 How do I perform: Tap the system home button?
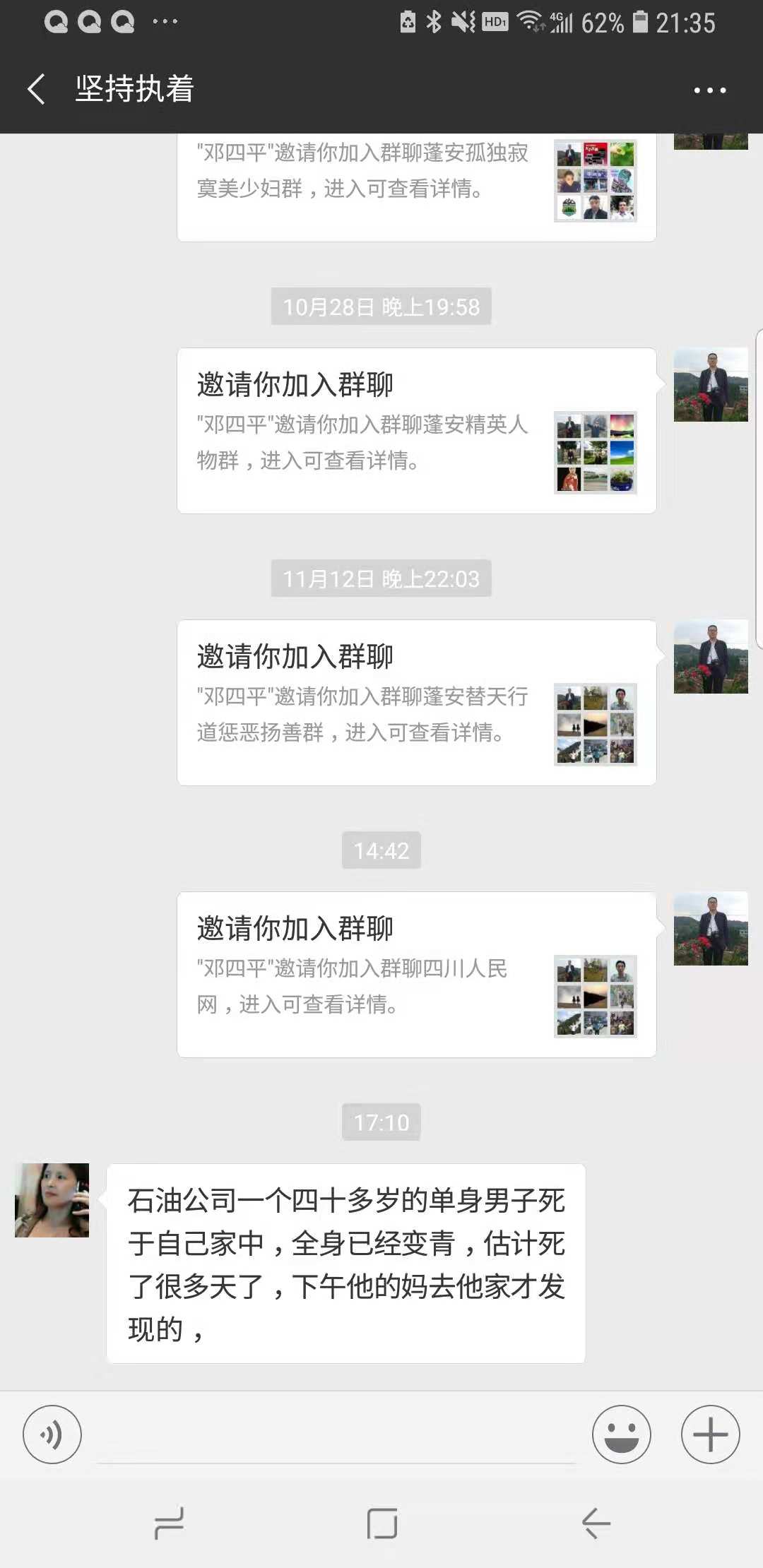point(382,1524)
